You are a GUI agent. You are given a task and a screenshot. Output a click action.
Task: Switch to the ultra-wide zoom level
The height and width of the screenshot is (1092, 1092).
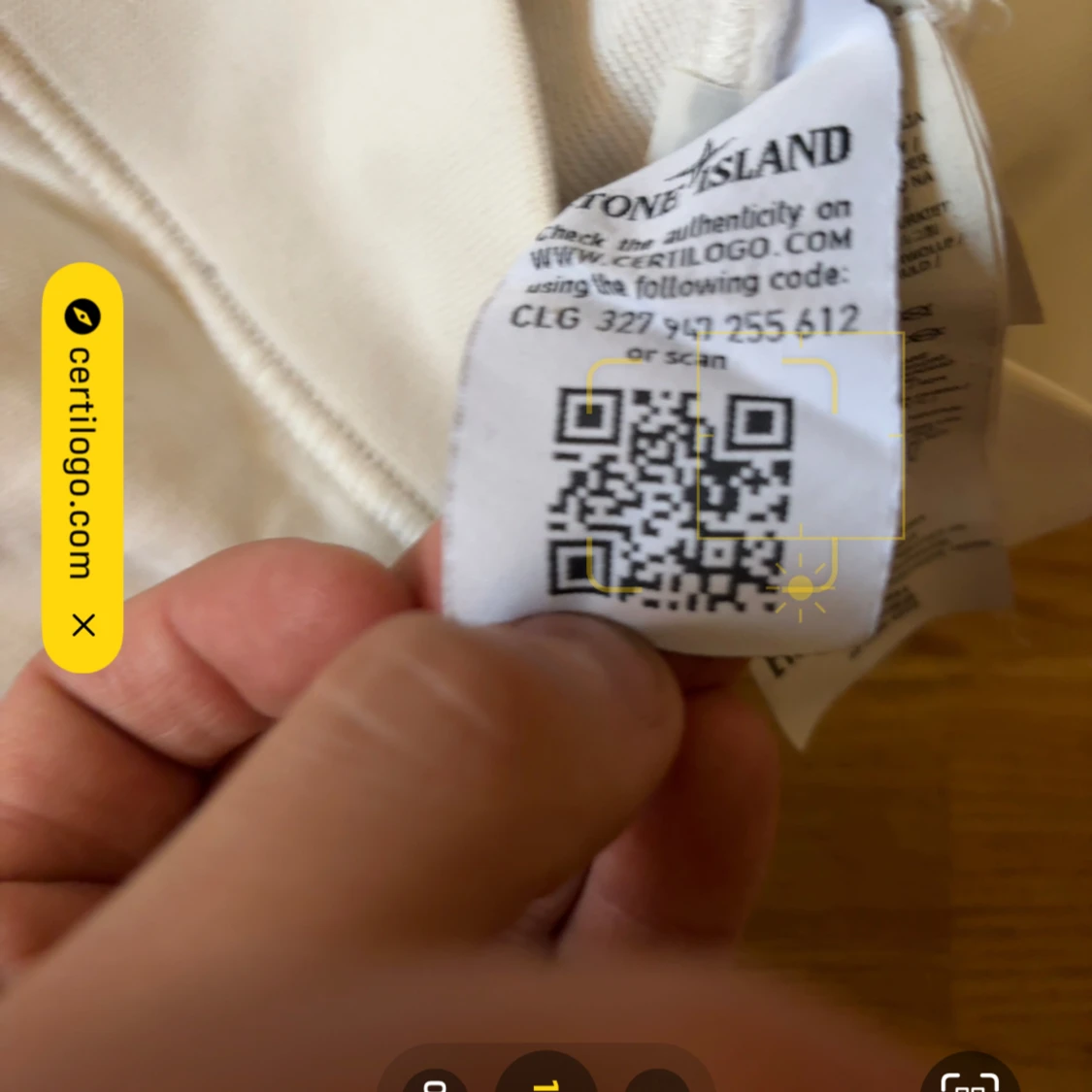[x=436, y=1080]
